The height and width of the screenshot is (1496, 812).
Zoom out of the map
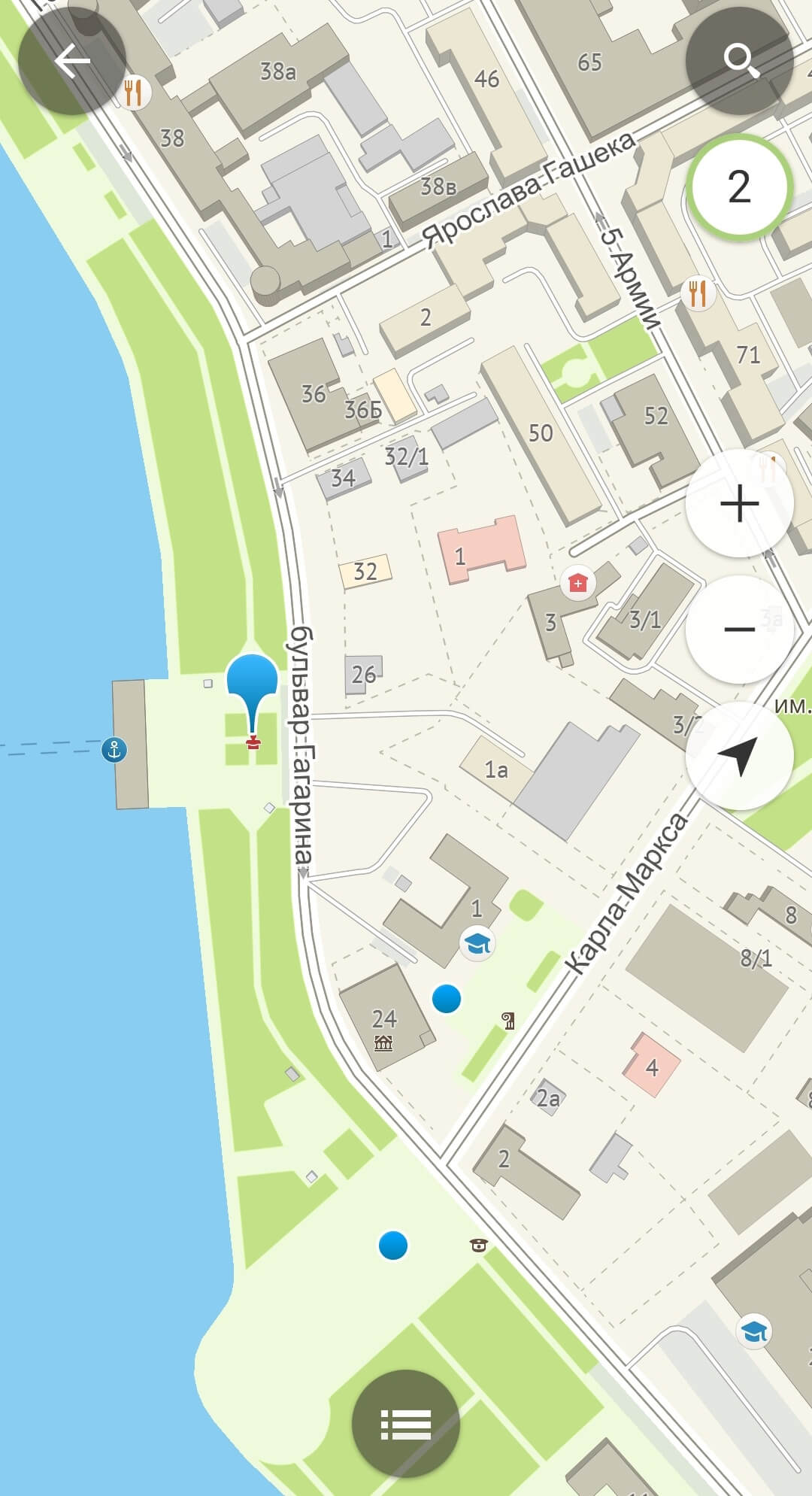tap(740, 629)
